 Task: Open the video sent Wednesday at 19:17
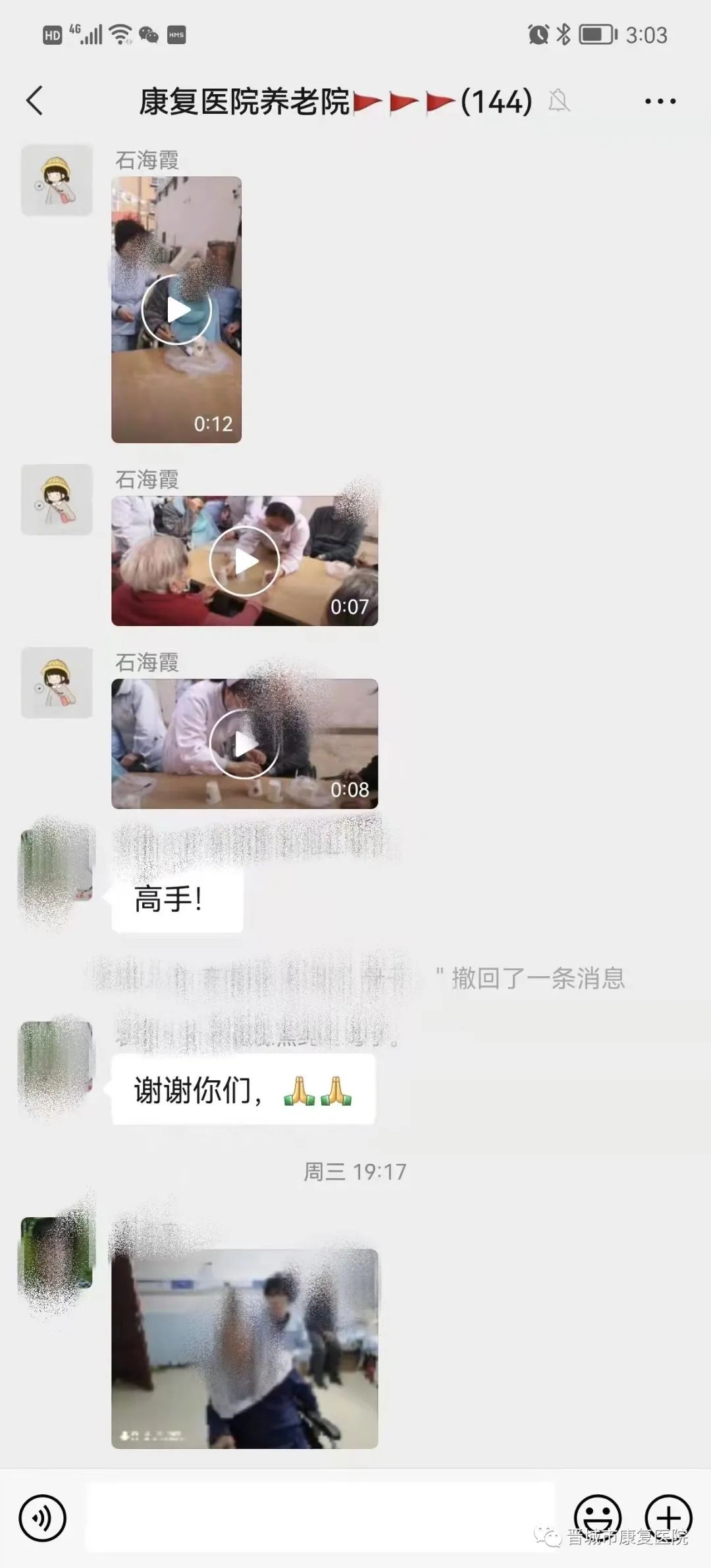(244, 1348)
